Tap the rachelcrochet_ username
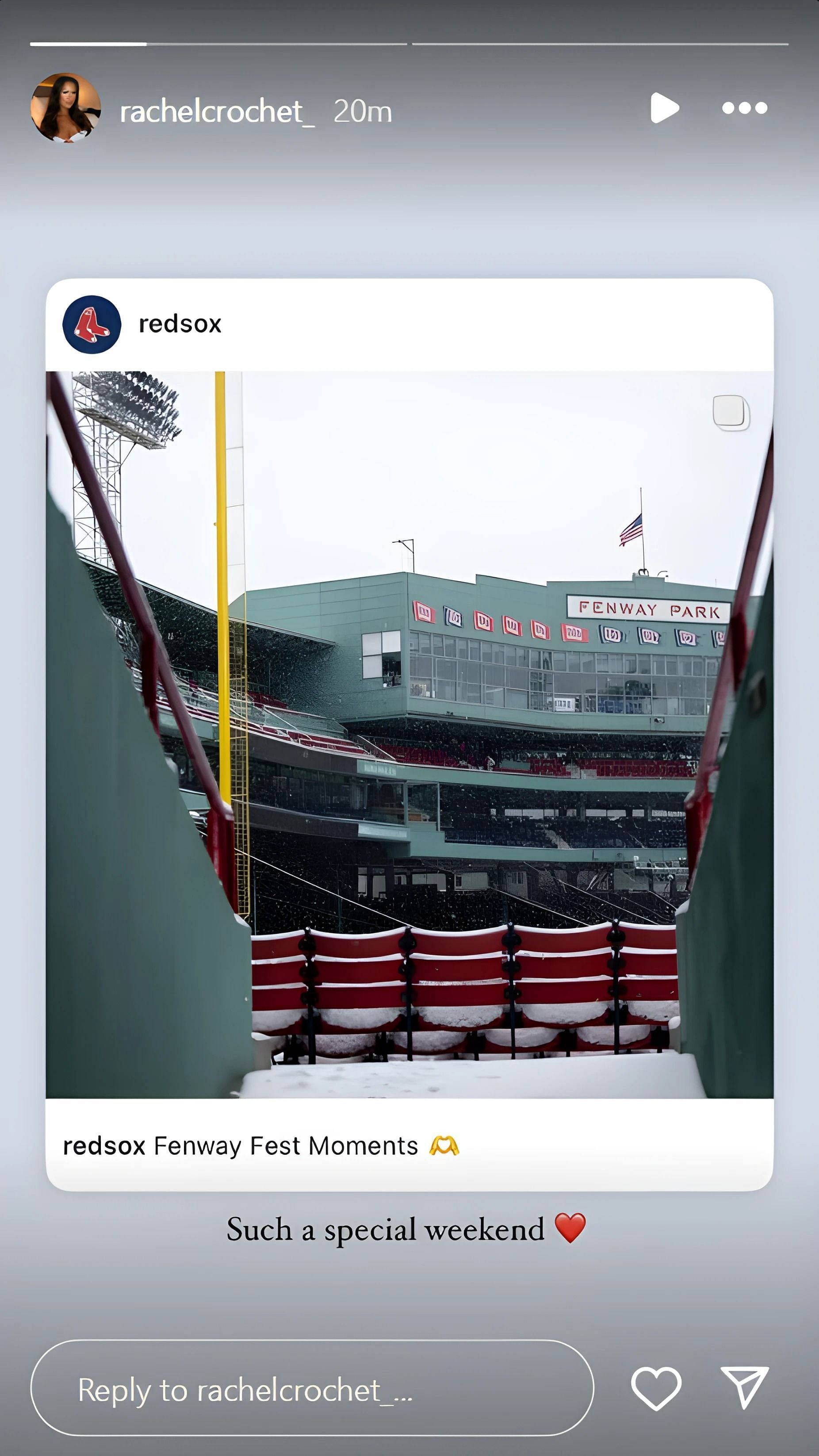 click(x=217, y=111)
